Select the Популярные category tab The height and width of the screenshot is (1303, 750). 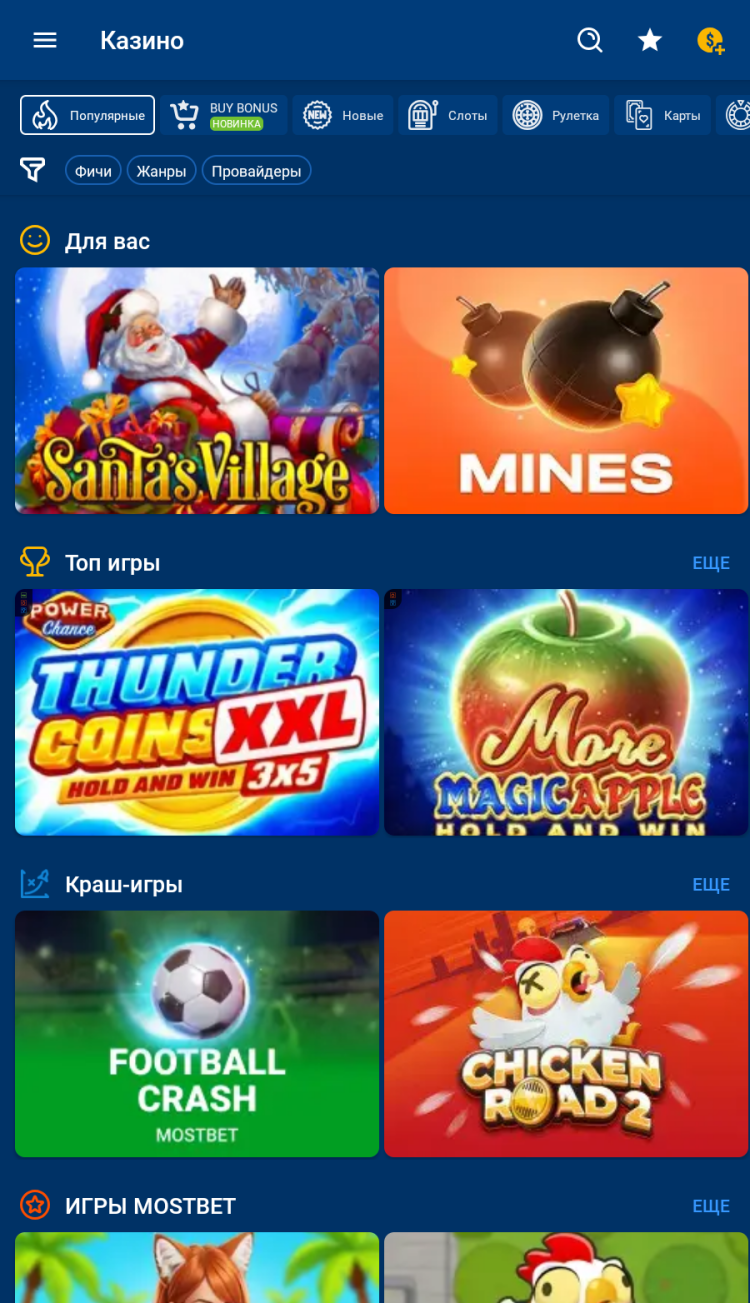pos(88,115)
